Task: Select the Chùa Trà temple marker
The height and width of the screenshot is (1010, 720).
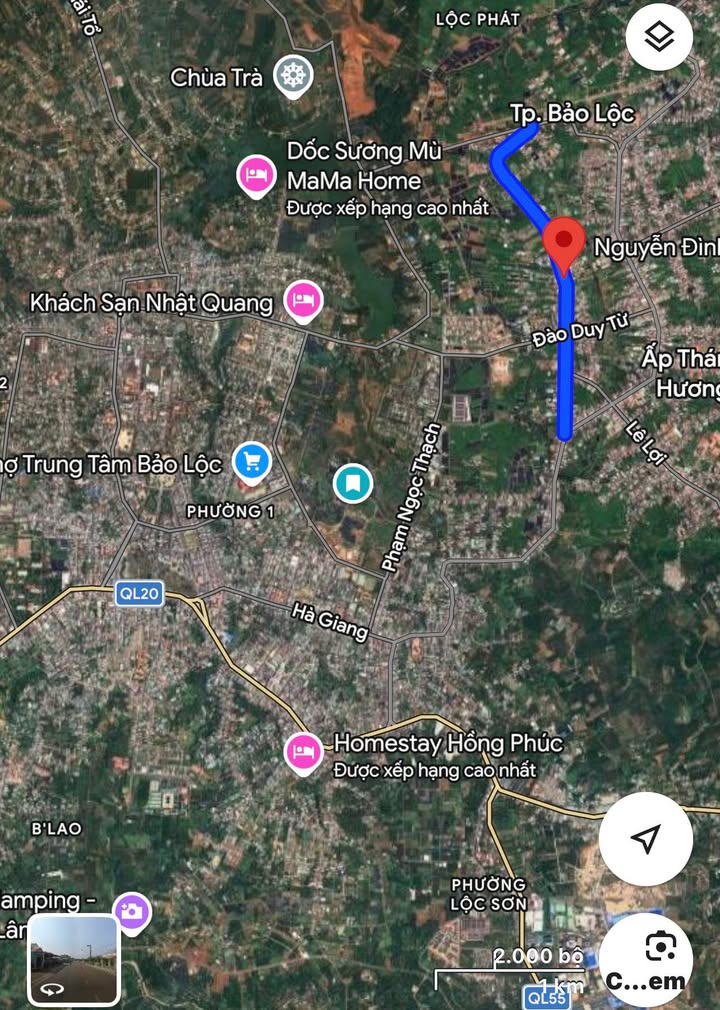Action: pyautogui.click(x=294, y=75)
